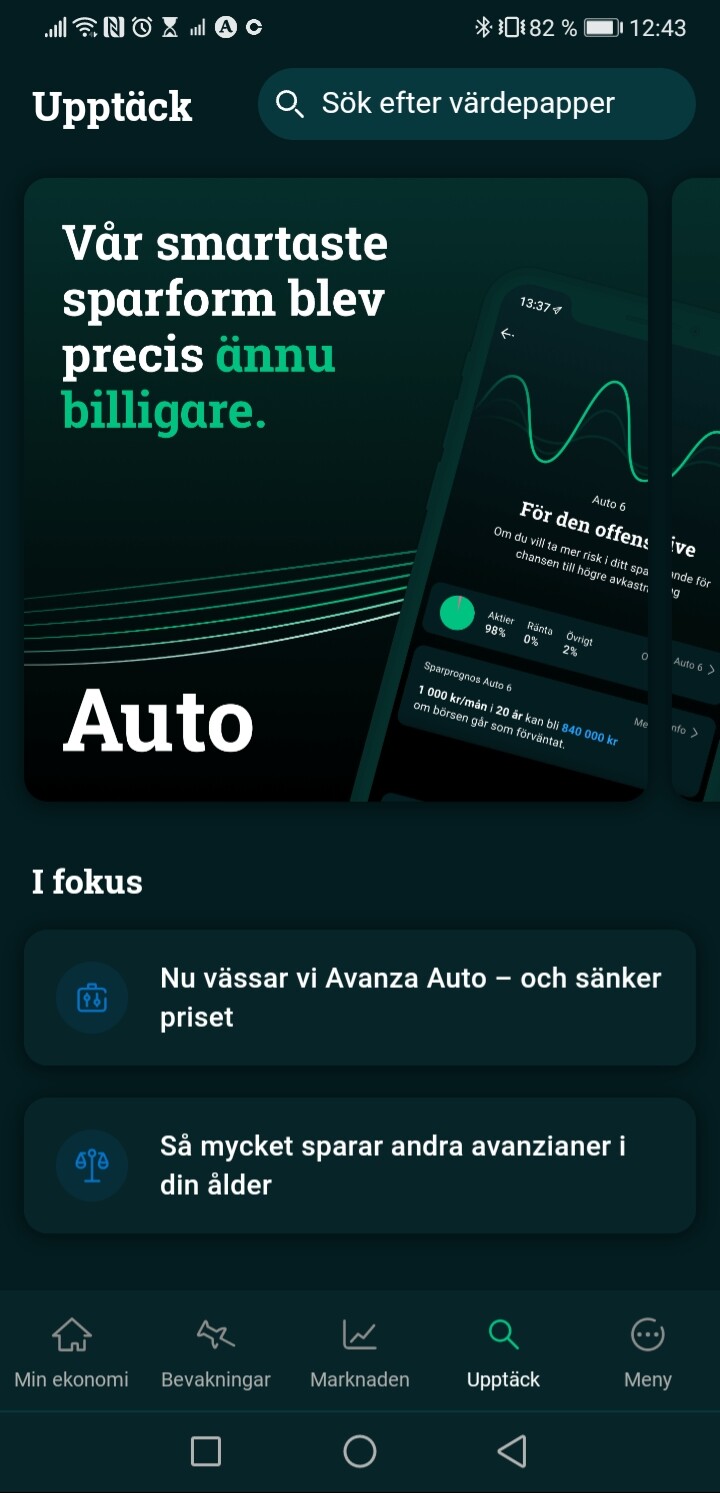This screenshot has height=1493, width=720.
Task: Switch to the Min ekonomi tab
Action: click(72, 1353)
